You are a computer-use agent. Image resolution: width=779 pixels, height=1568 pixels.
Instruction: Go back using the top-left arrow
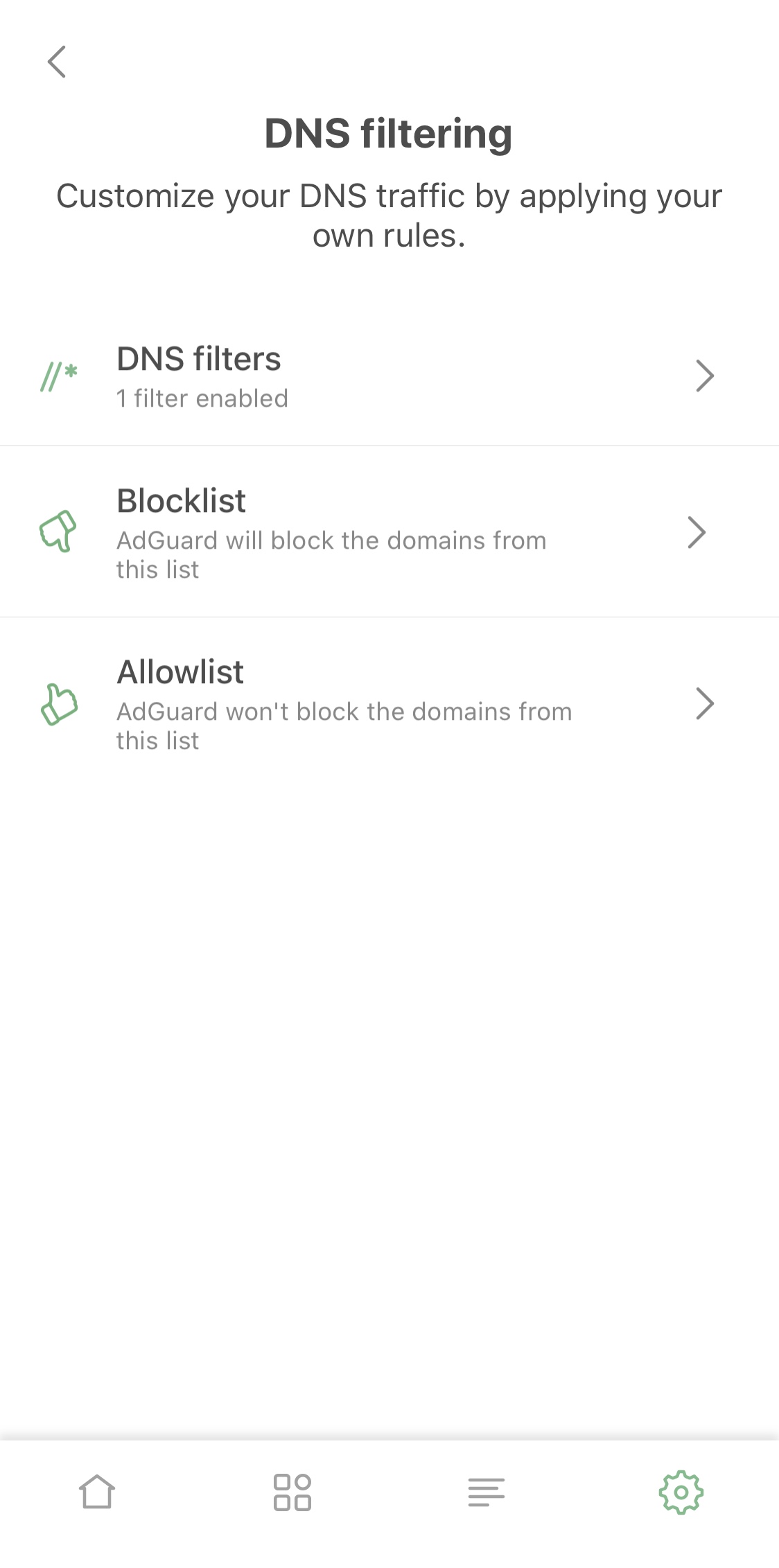click(x=57, y=62)
